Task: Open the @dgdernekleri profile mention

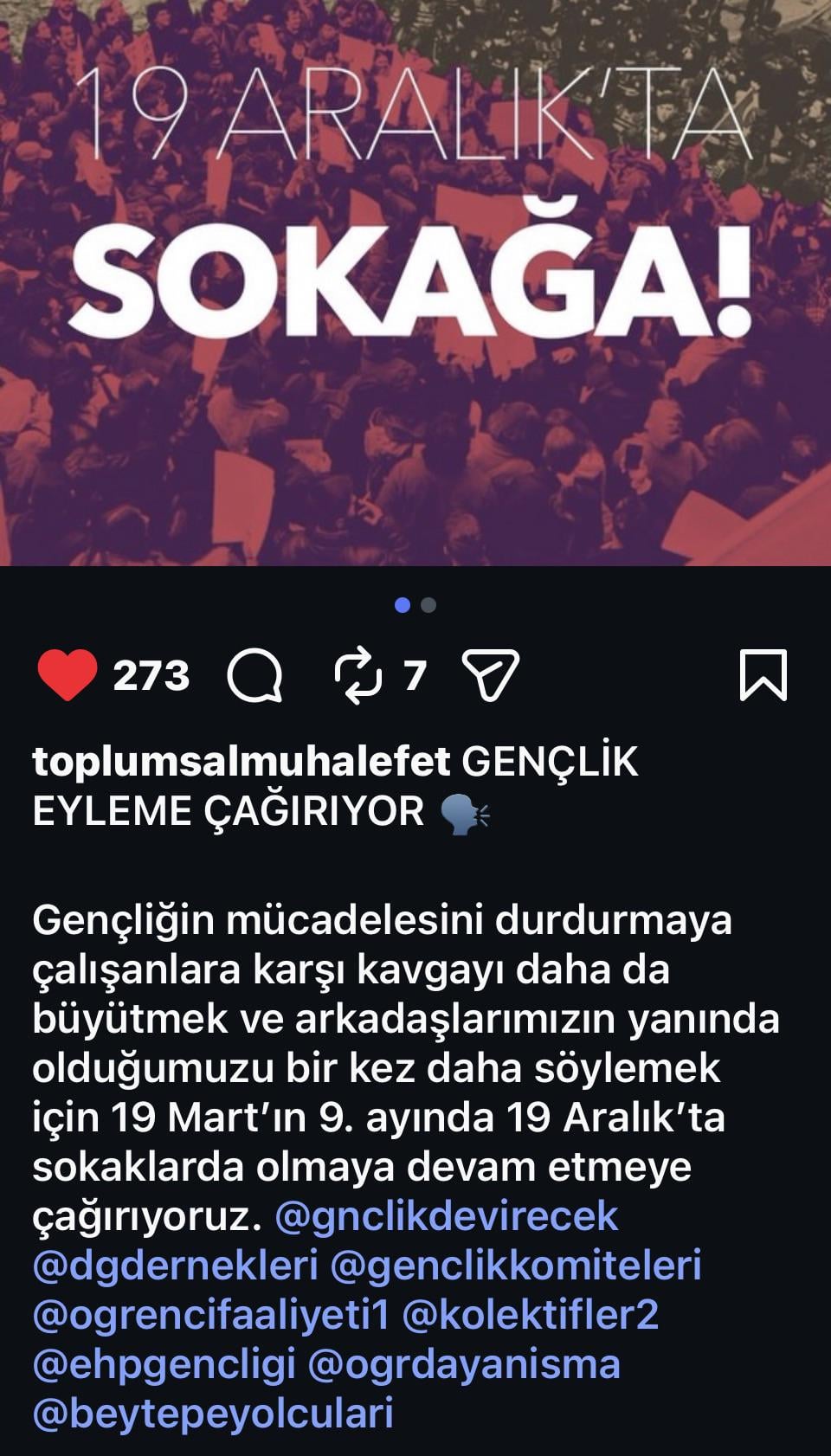Action: pyautogui.click(x=176, y=1266)
